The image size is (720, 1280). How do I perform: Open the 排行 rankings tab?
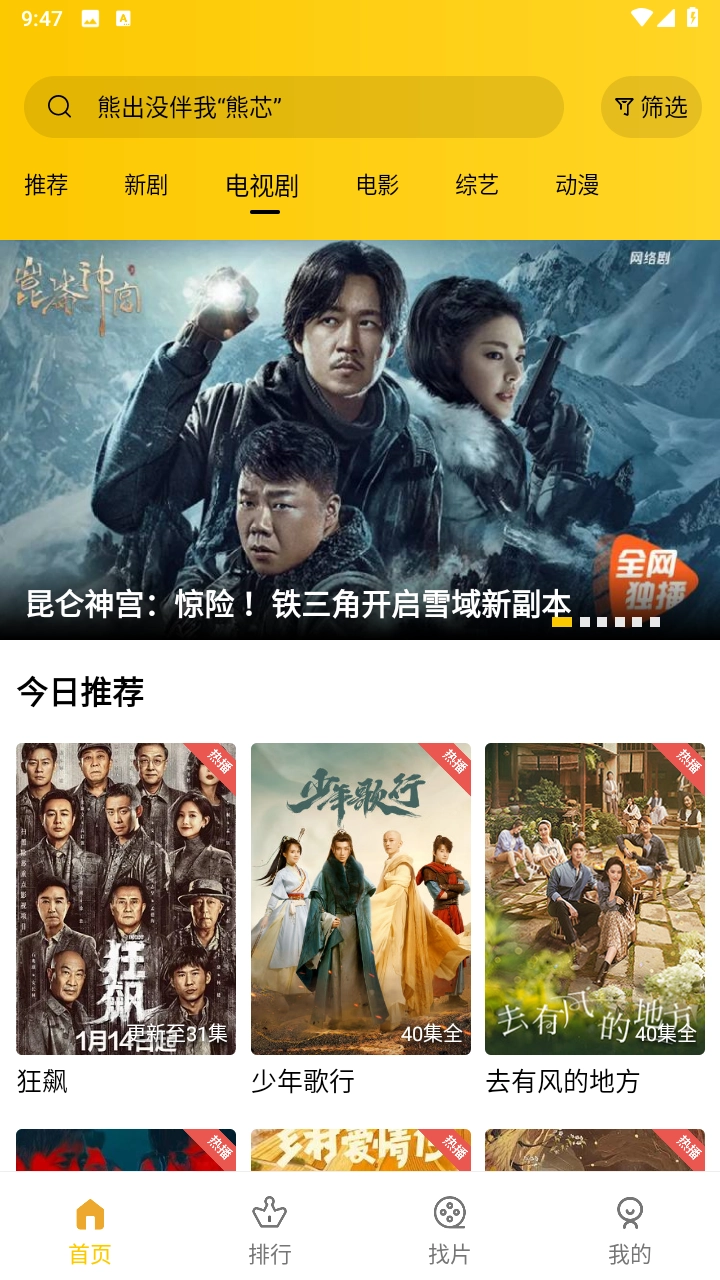270,1230
